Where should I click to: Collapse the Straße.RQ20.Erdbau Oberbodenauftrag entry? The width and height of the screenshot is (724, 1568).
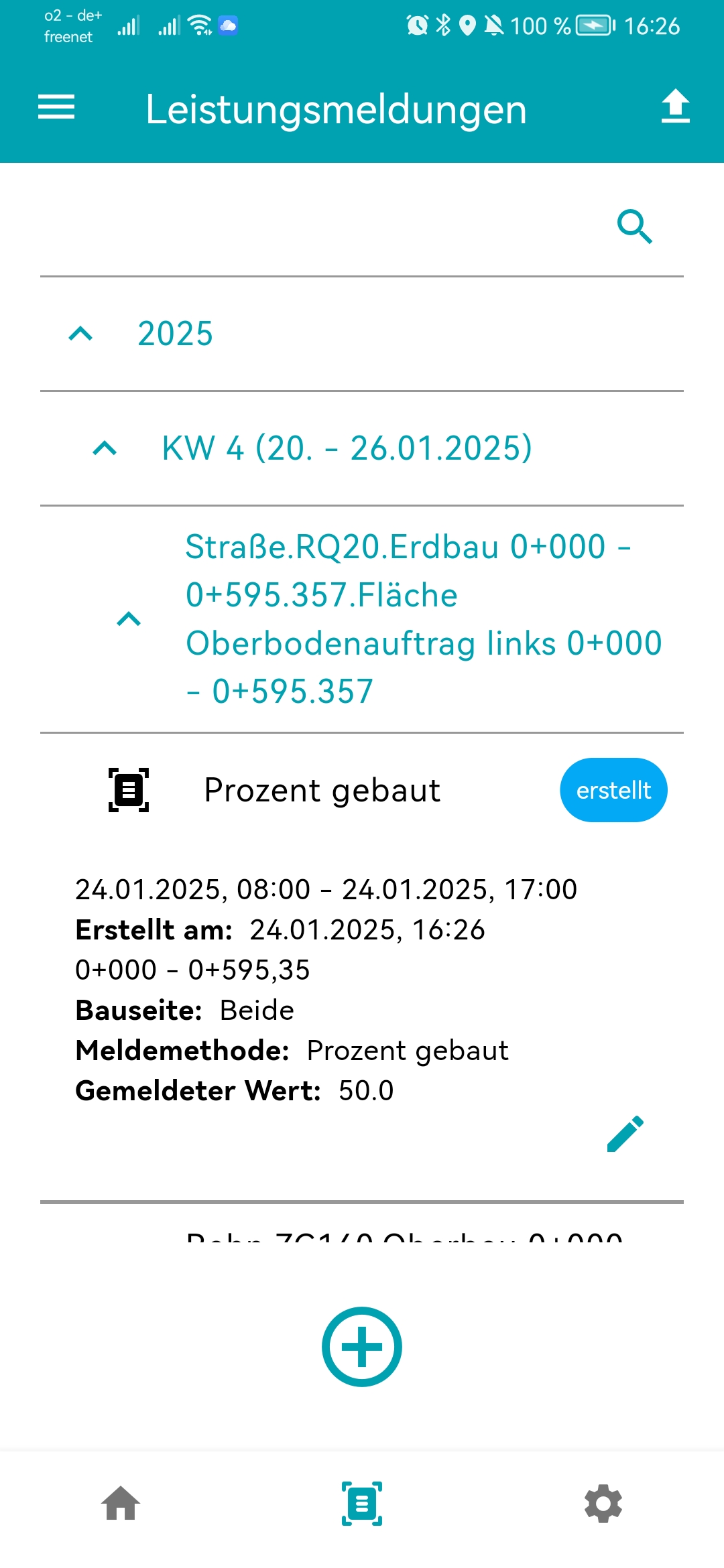pos(129,618)
